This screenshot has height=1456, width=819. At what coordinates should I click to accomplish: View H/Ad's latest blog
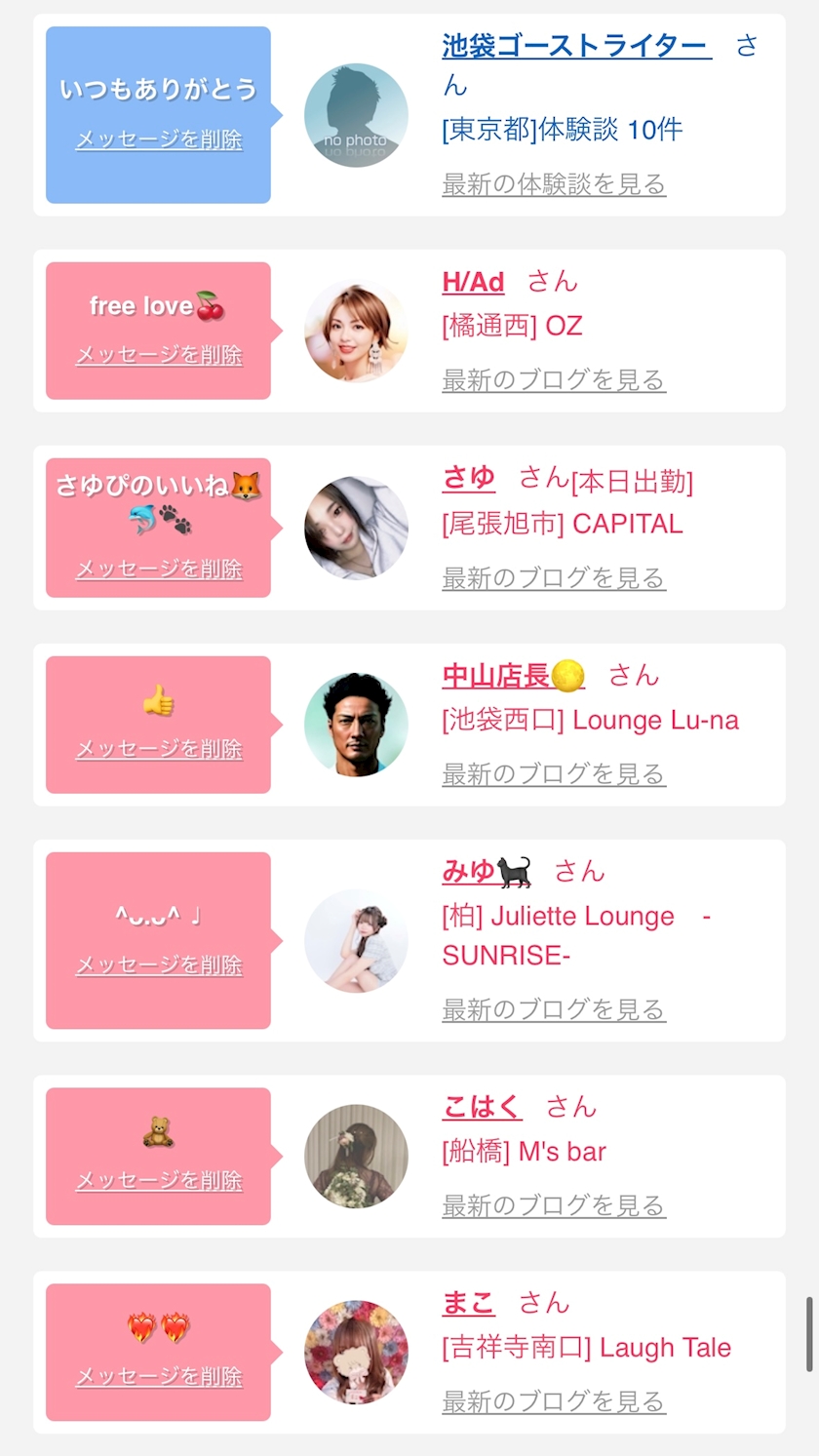click(554, 380)
